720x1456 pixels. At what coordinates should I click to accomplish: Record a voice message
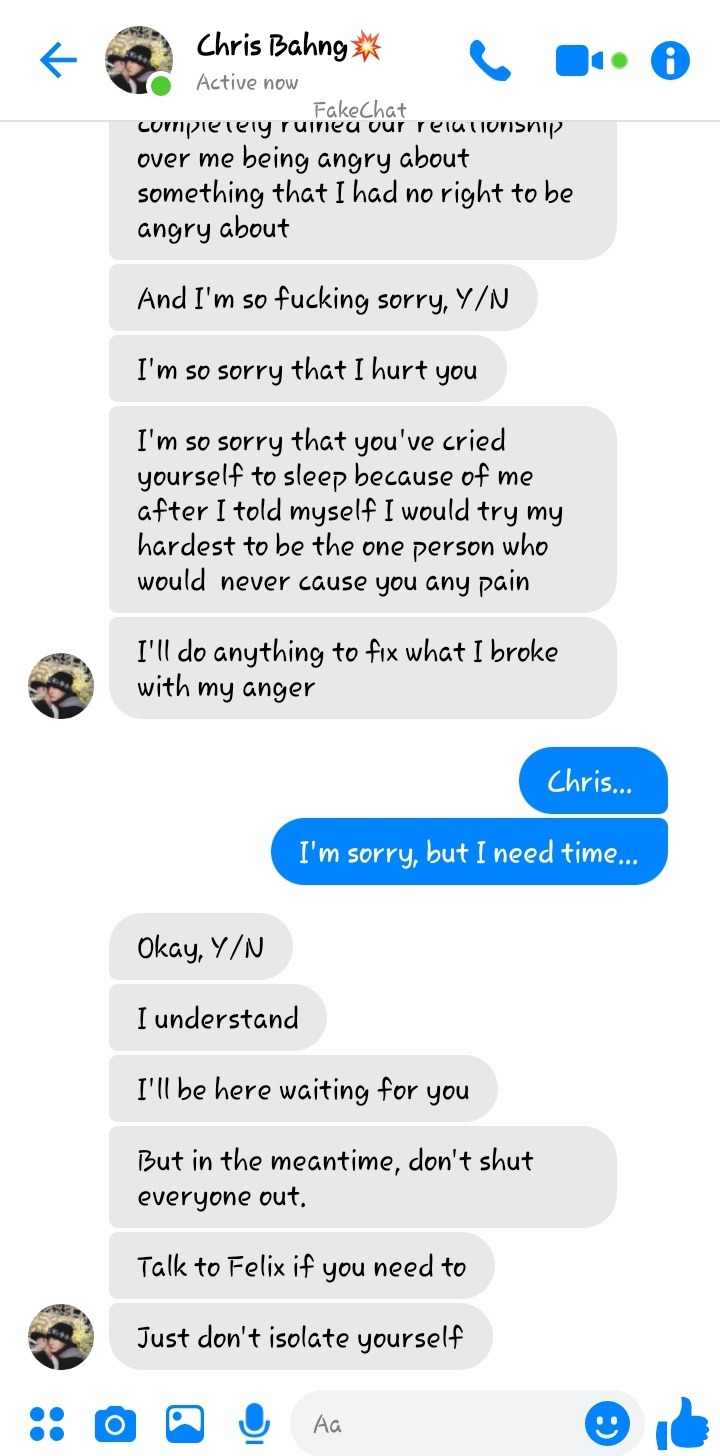click(253, 1423)
